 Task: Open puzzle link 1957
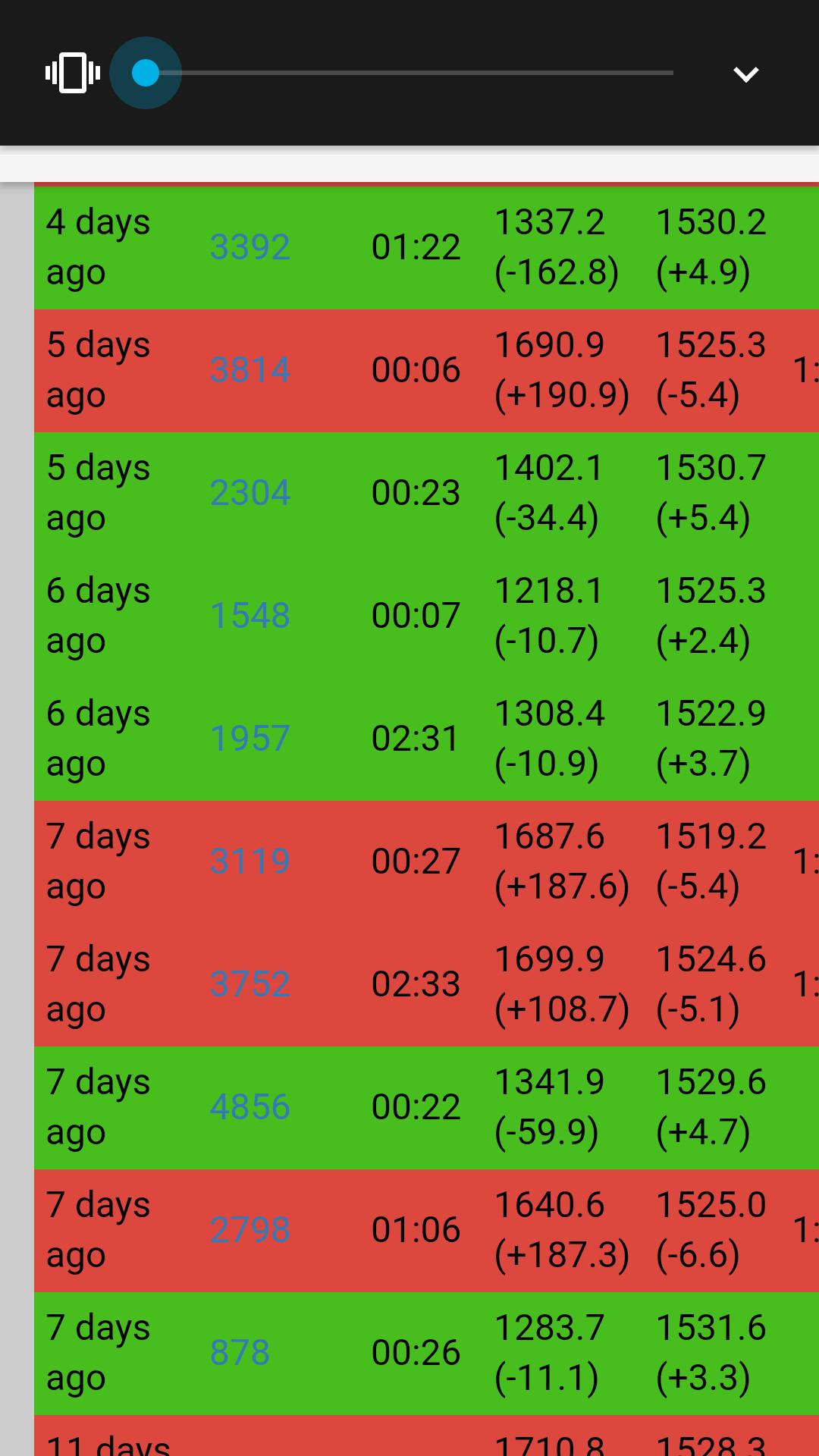[x=249, y=739]
